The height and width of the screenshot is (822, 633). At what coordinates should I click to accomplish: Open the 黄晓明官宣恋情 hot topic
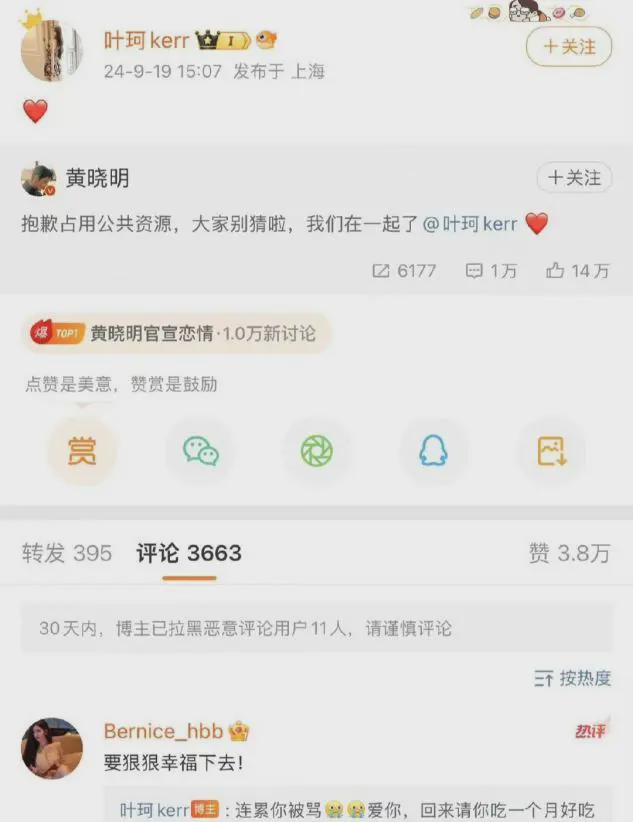(175, 334)
